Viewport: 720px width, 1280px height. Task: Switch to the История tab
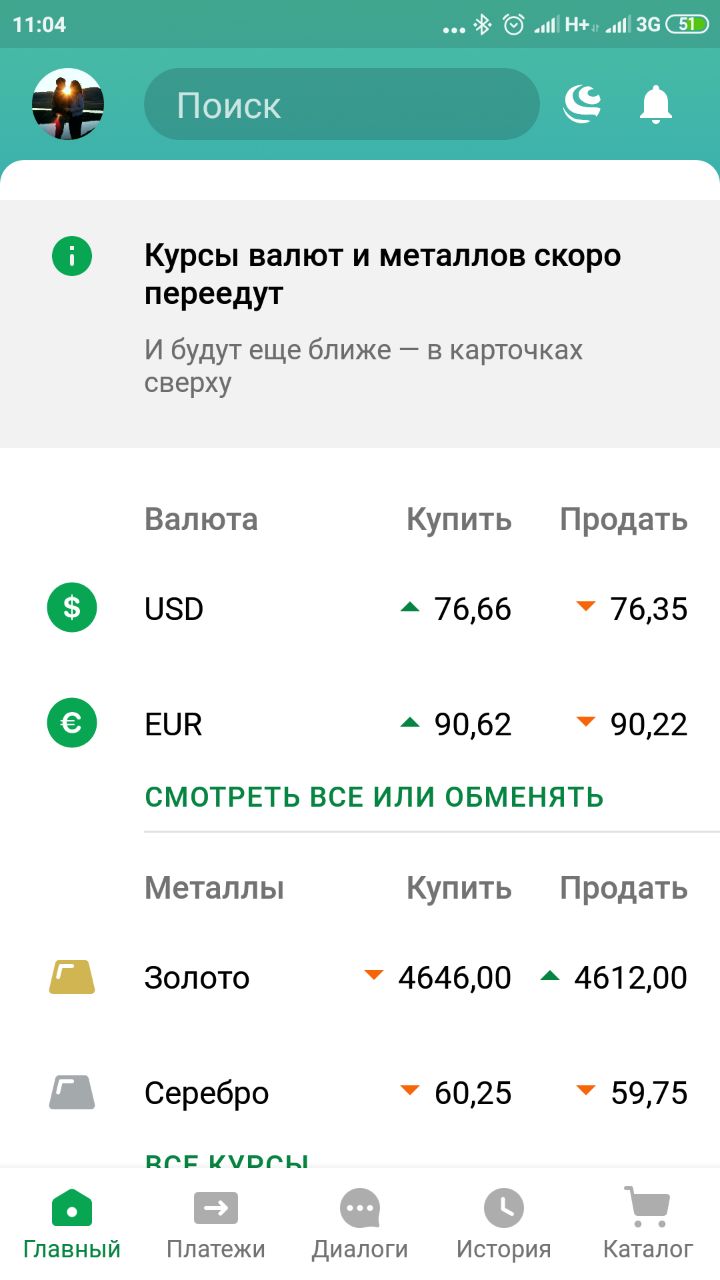click(504, 1224)
